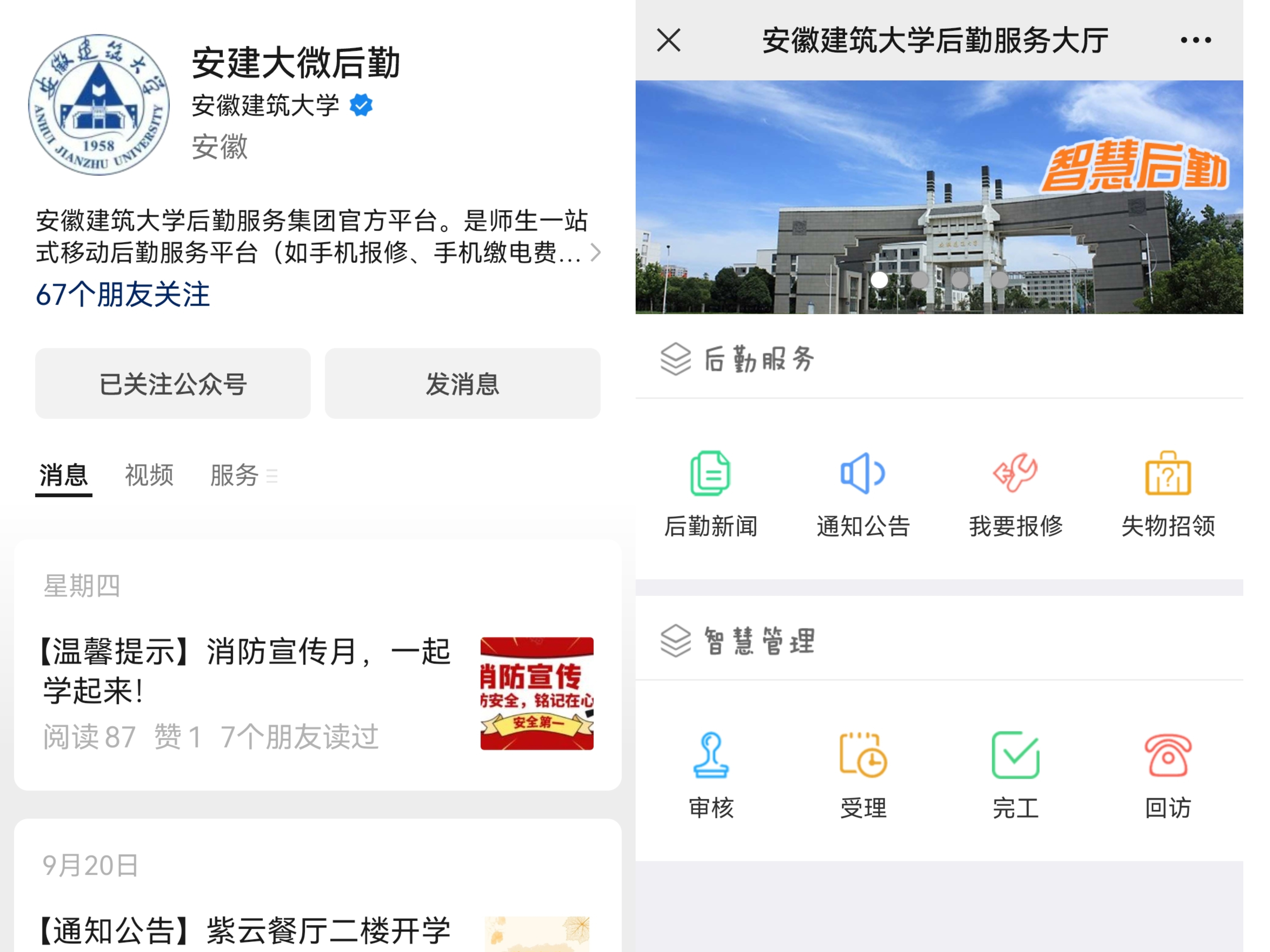Switch to the 视频 tab
The width and height of the screenshot is (1270, 952).
pos(149,475)
